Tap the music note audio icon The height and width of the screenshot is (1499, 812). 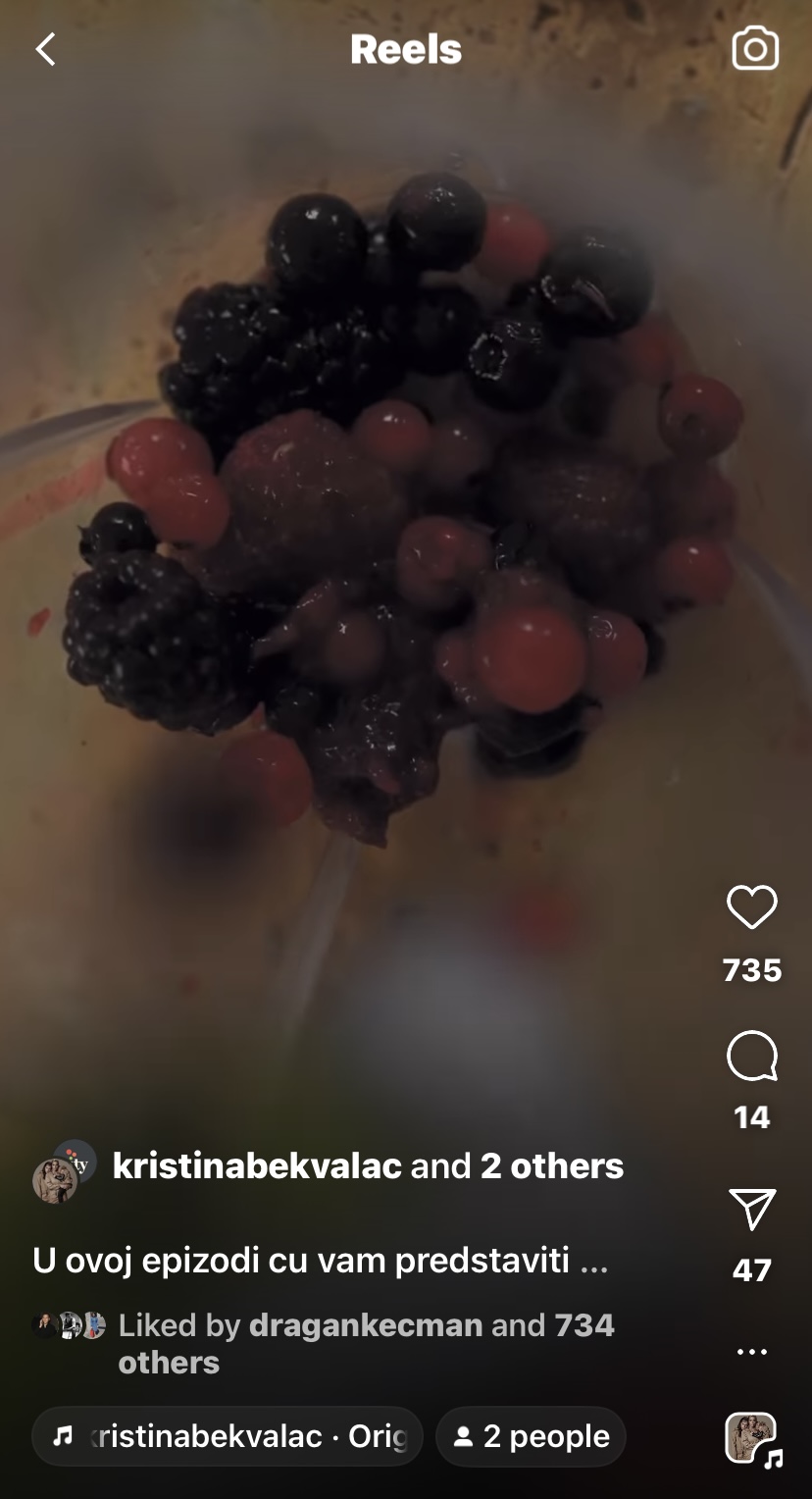[63, 1435]
